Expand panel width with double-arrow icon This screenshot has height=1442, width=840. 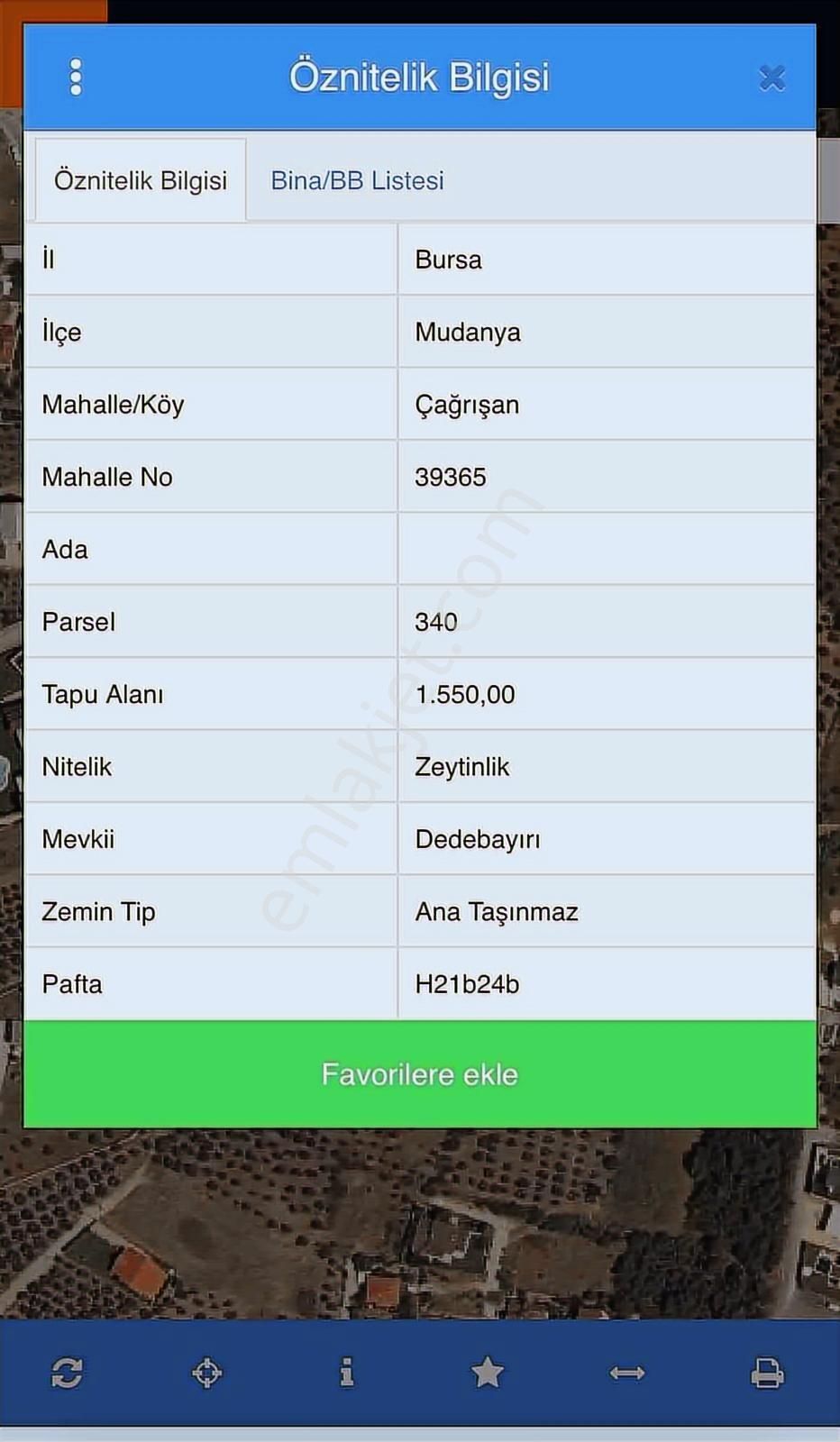[628, 1373]
